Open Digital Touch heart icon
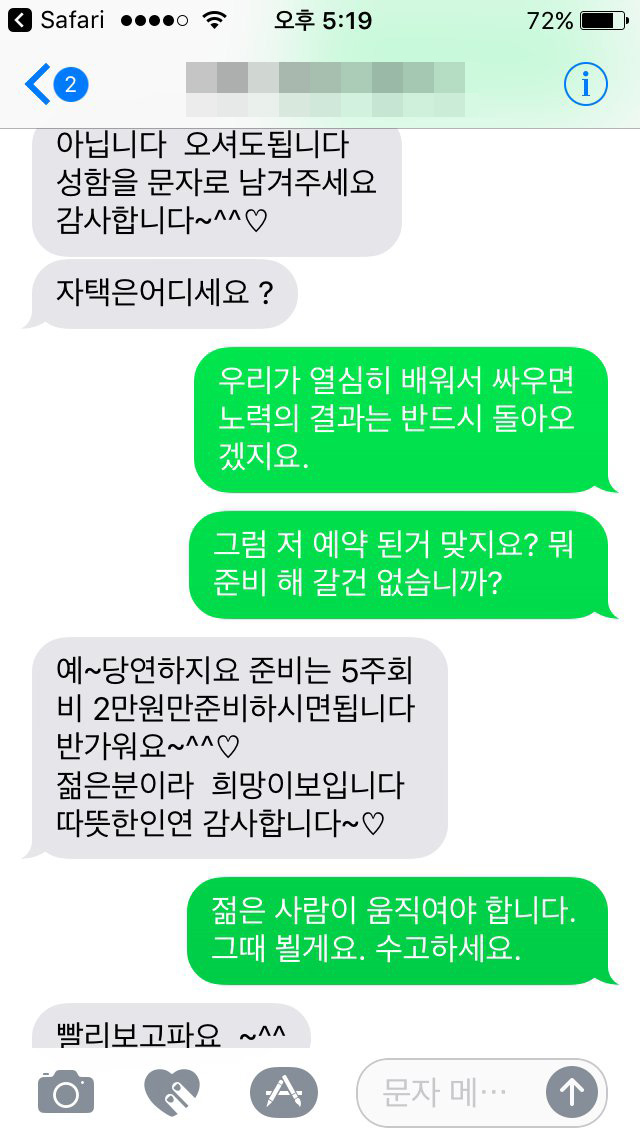 173,1091
